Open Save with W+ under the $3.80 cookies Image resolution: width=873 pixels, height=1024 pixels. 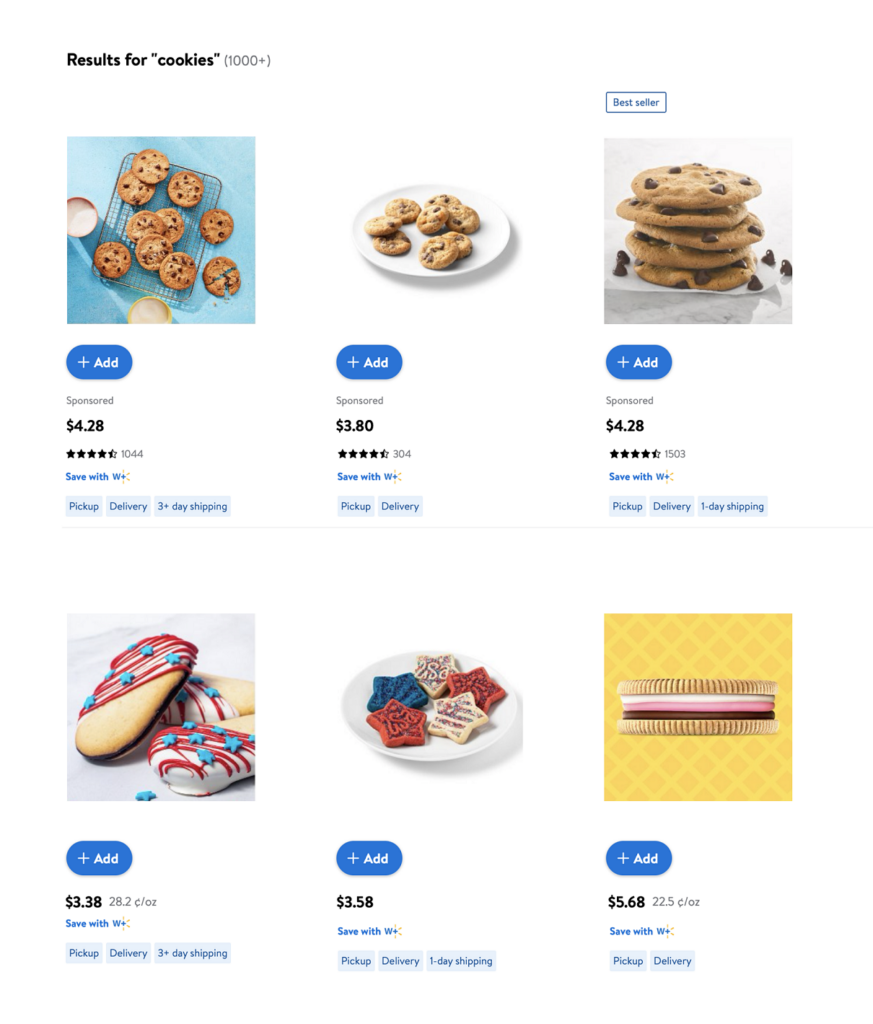pos(368,477)
